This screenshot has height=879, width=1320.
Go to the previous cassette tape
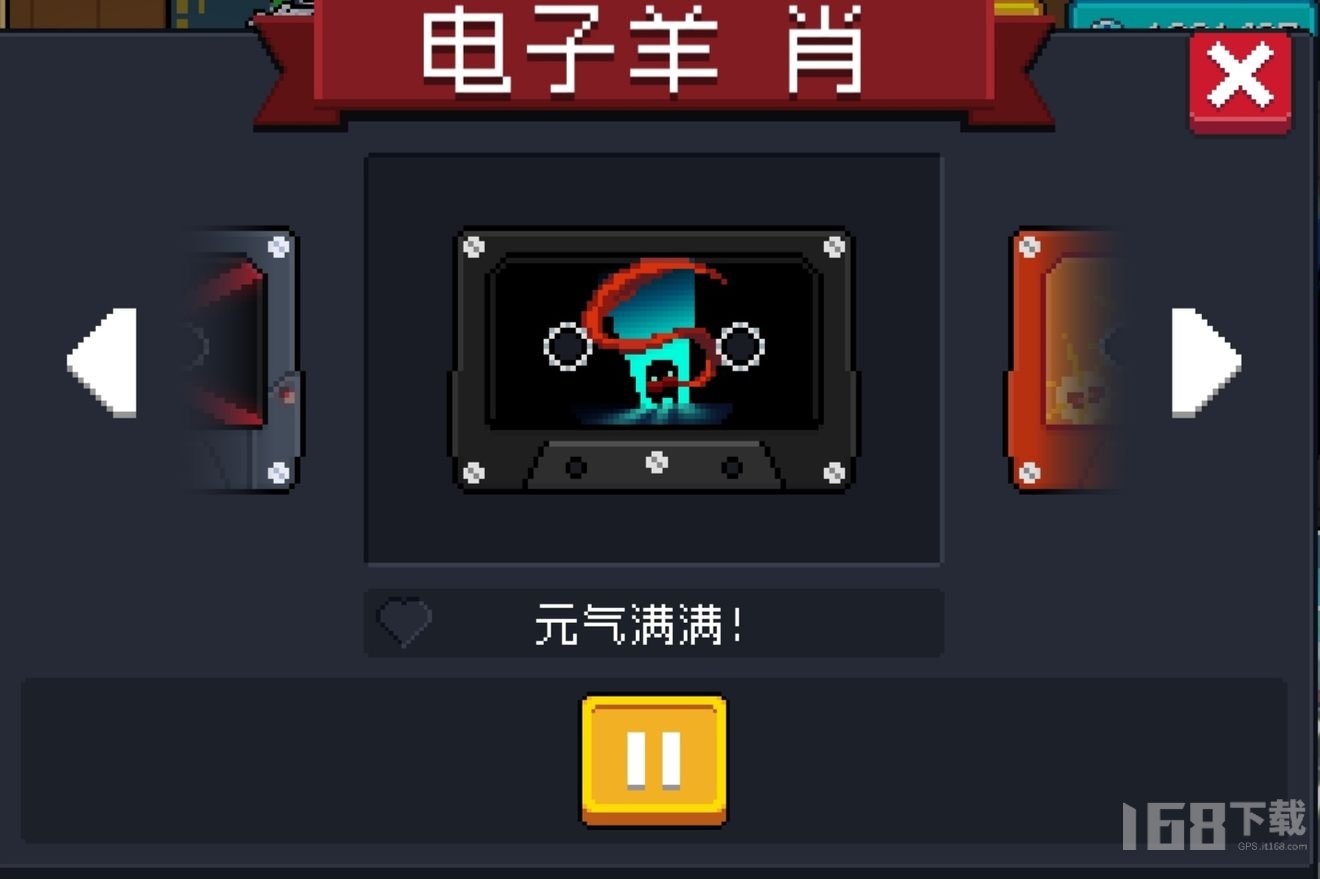pos(103,361)
